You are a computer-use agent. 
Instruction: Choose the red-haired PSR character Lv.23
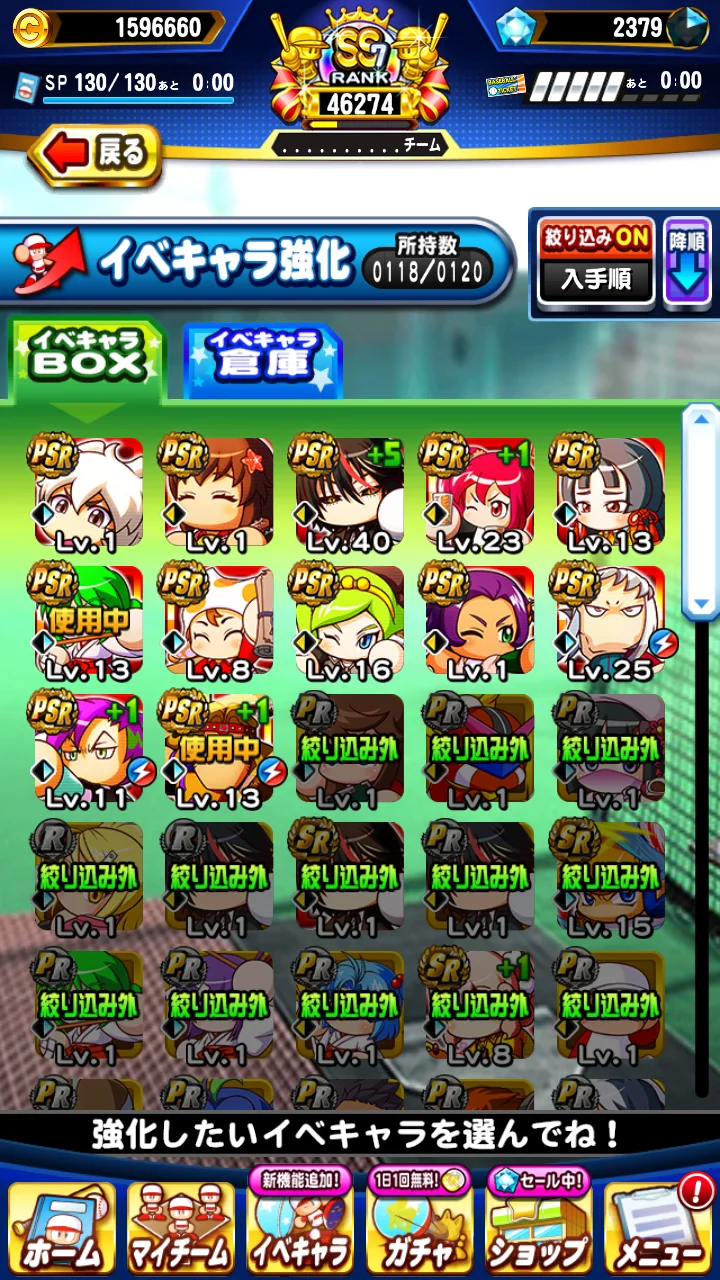point(478,493)
